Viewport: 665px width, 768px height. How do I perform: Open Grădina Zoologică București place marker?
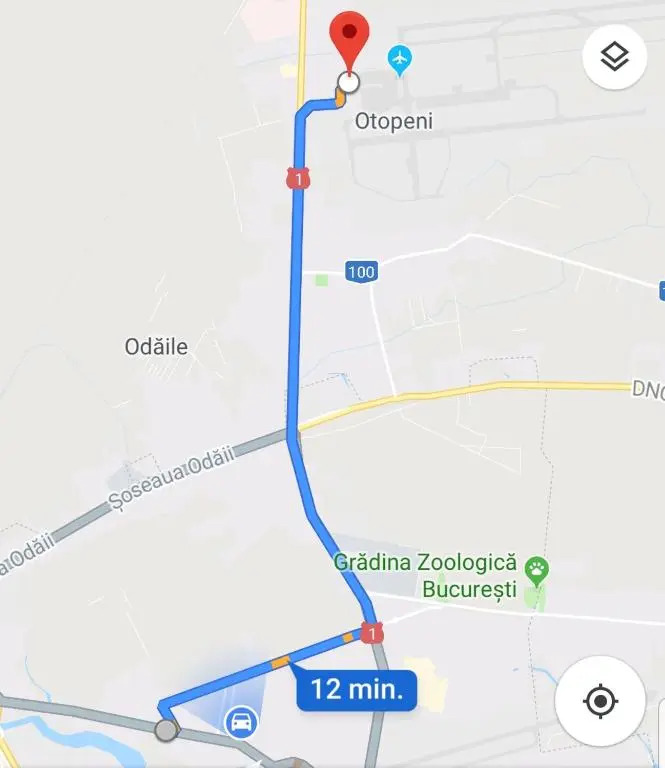(x=537, y=572)
